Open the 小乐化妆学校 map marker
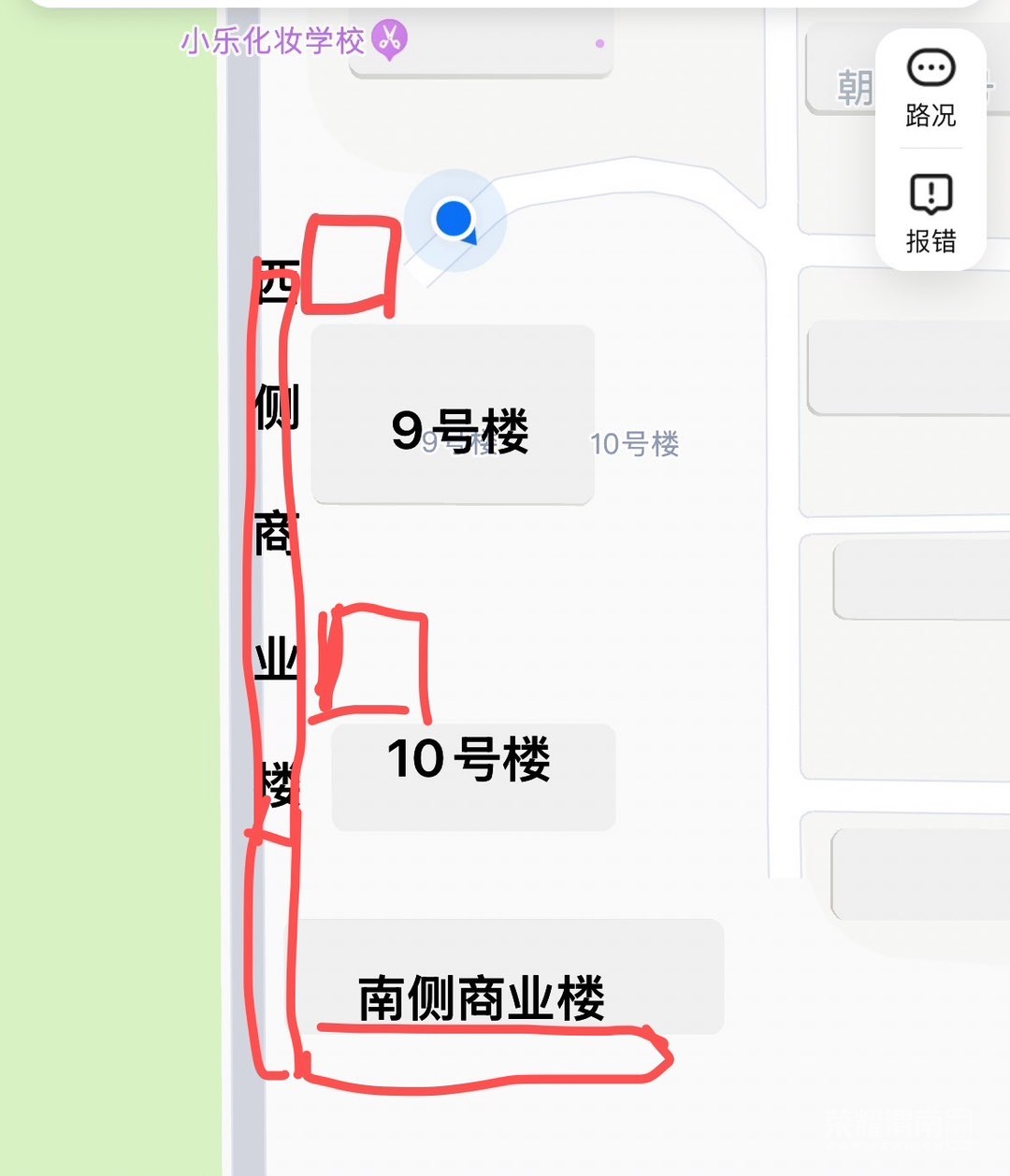The height and width of the screenshot is (1176, 1010). [389, 40]
